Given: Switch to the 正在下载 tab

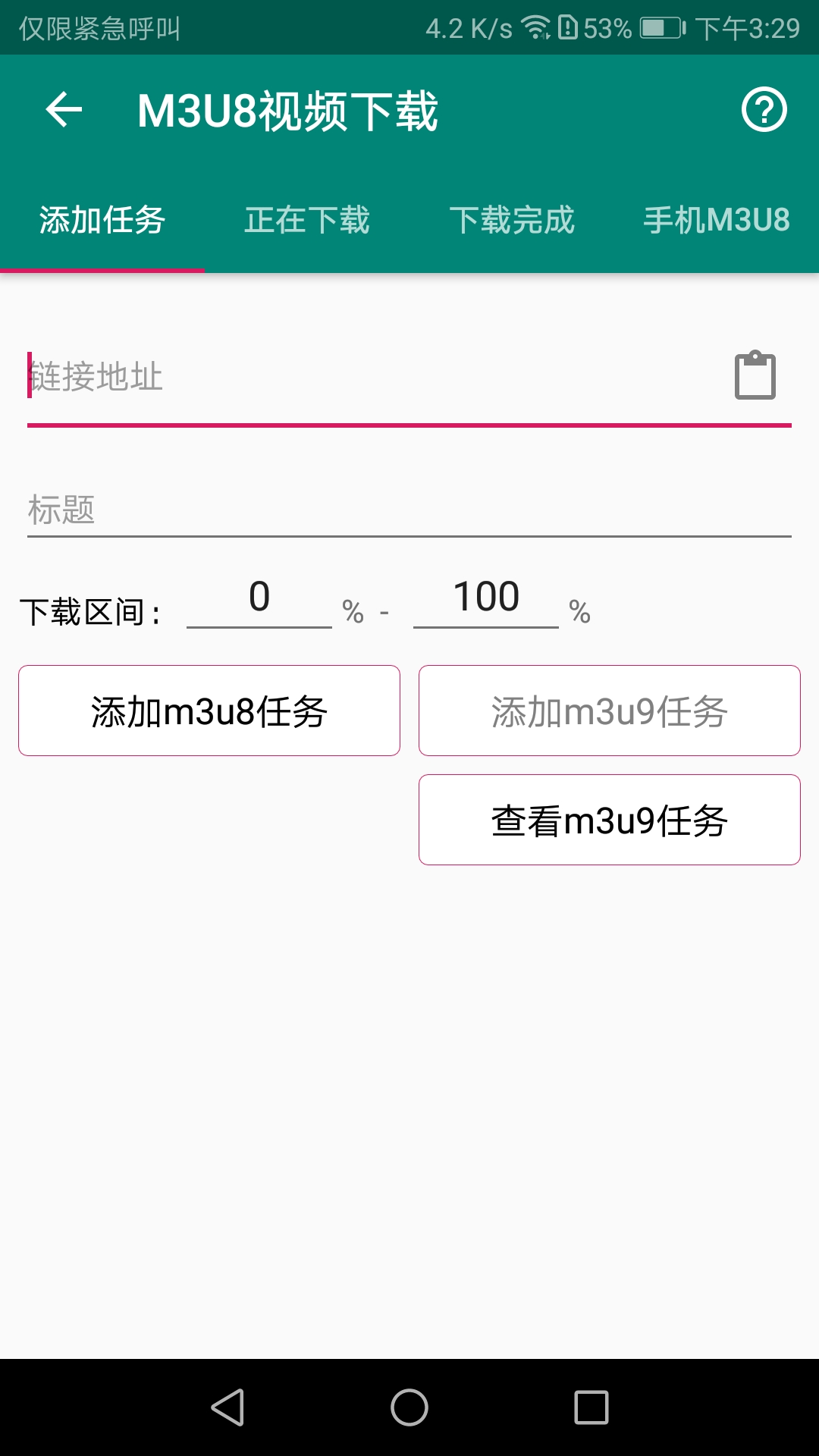Looking at the screenshot, I should click(x=306, y=221).
